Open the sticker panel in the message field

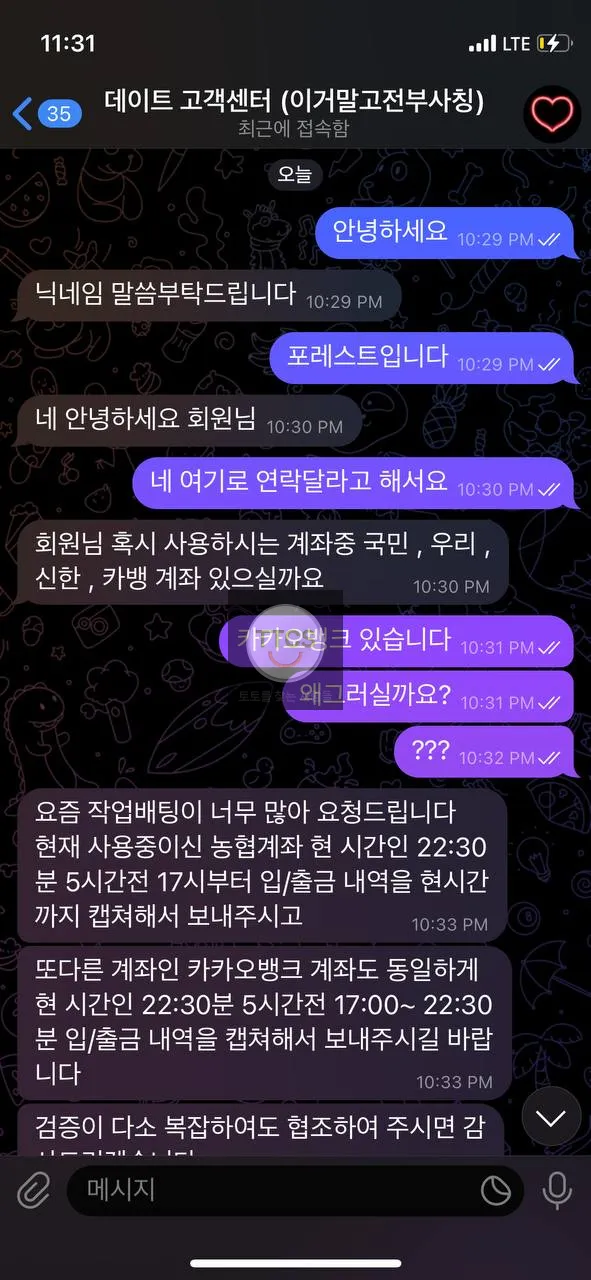point(495,1190)
